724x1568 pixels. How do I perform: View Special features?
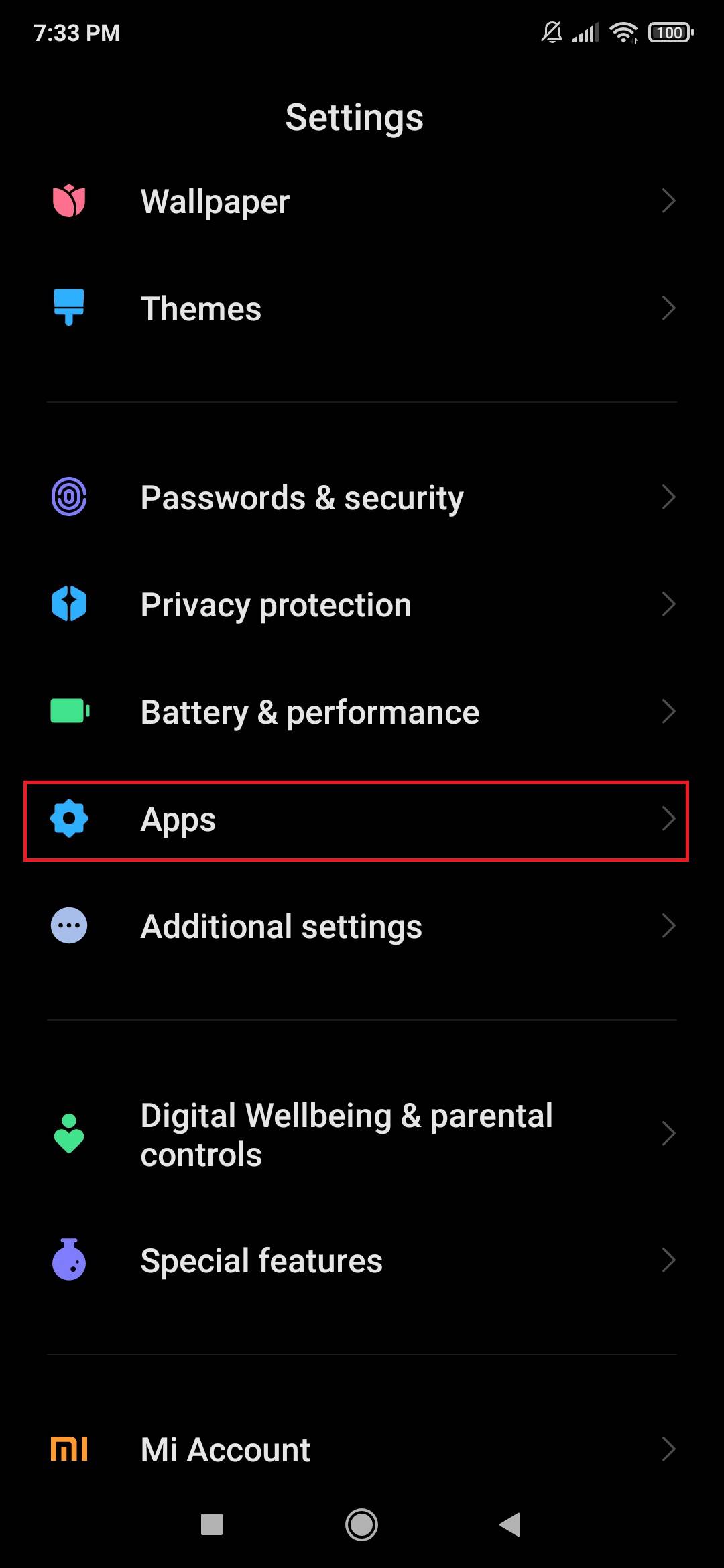[x=362, y=1260]
